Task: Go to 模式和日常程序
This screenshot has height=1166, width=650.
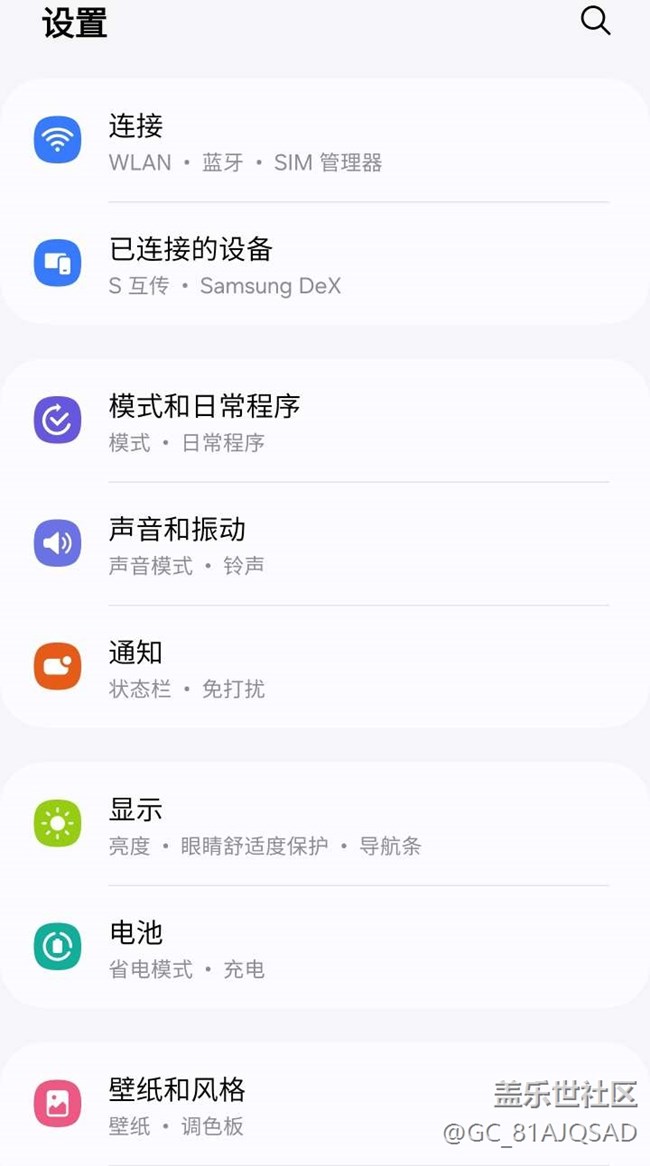Action: pos(324,421)
